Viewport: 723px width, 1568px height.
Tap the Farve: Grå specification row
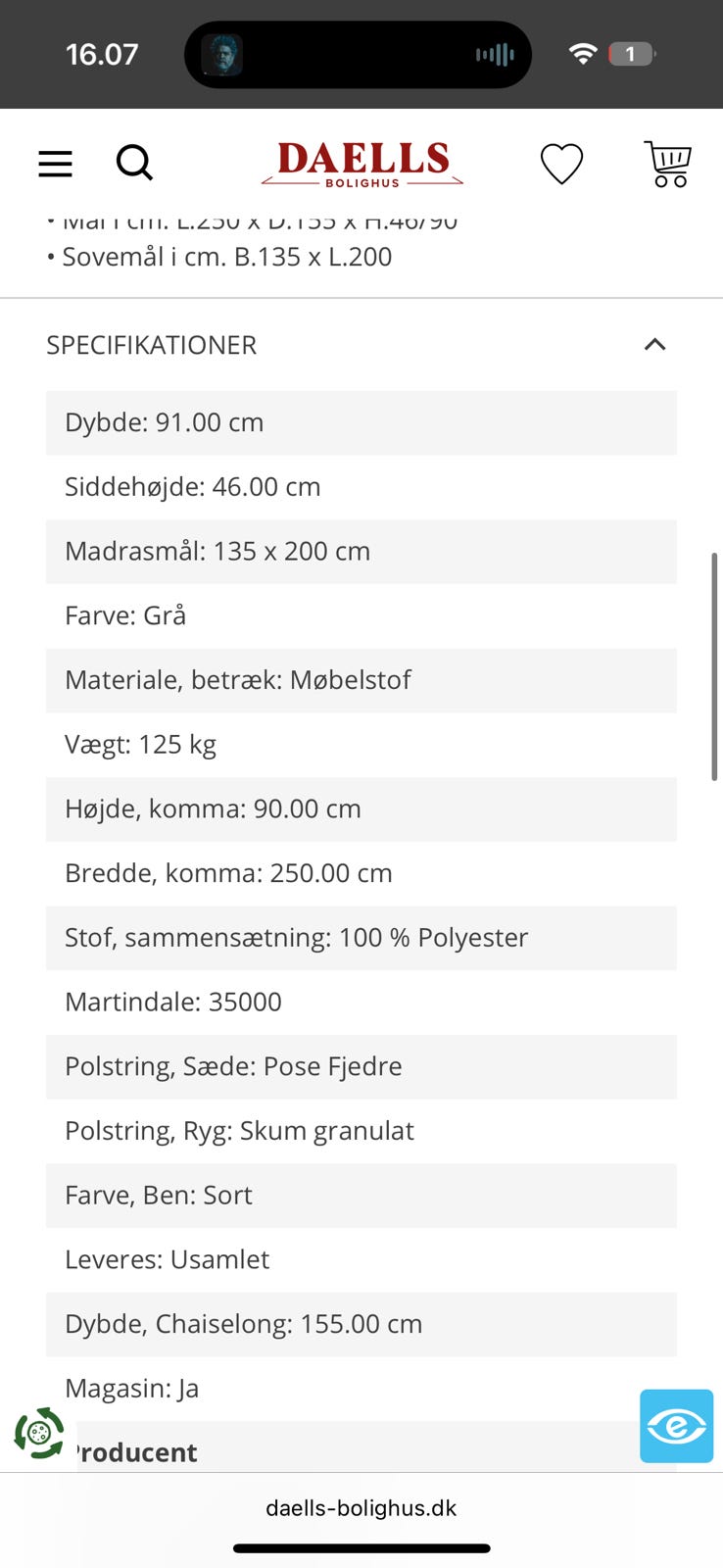(x=361, y=615)
